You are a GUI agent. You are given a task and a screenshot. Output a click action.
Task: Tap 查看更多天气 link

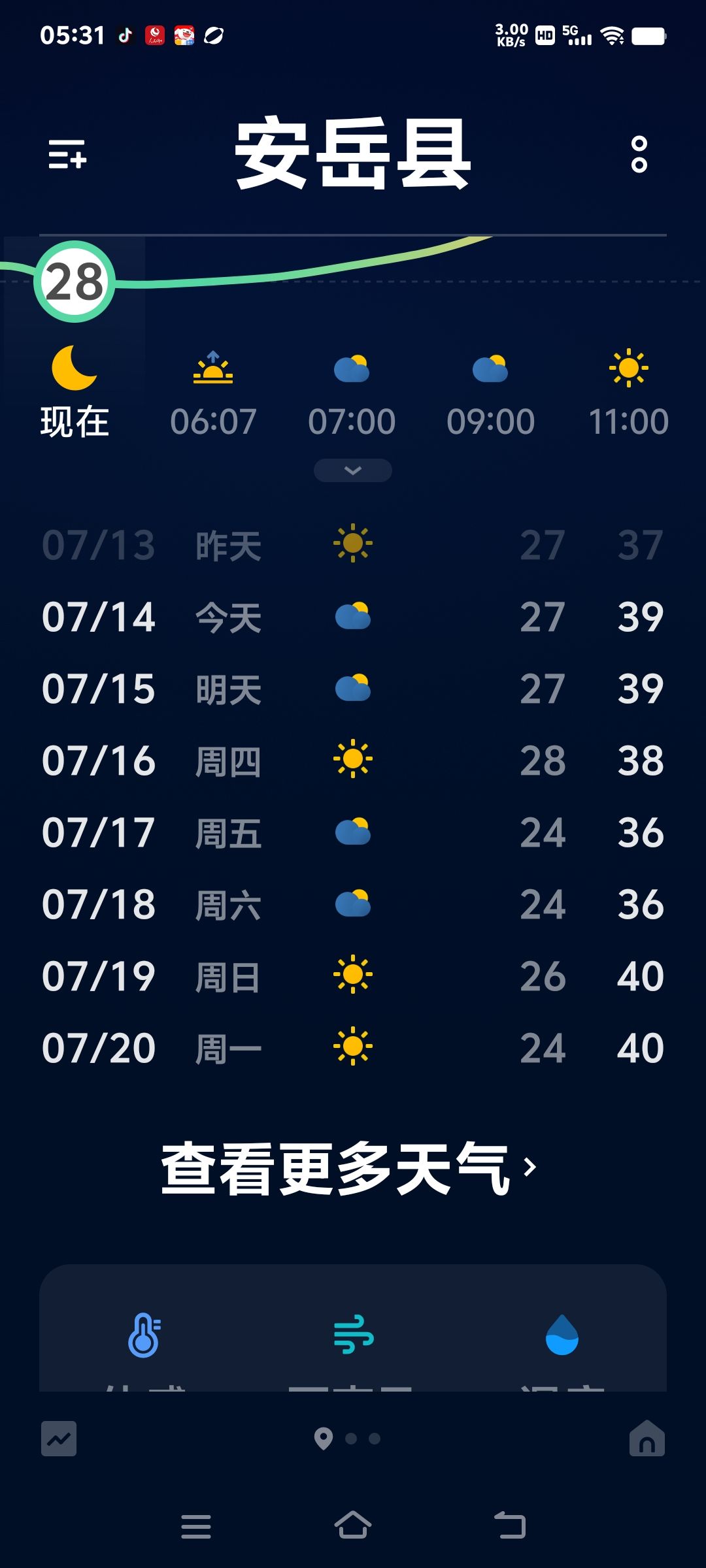tap(350, 1168)
